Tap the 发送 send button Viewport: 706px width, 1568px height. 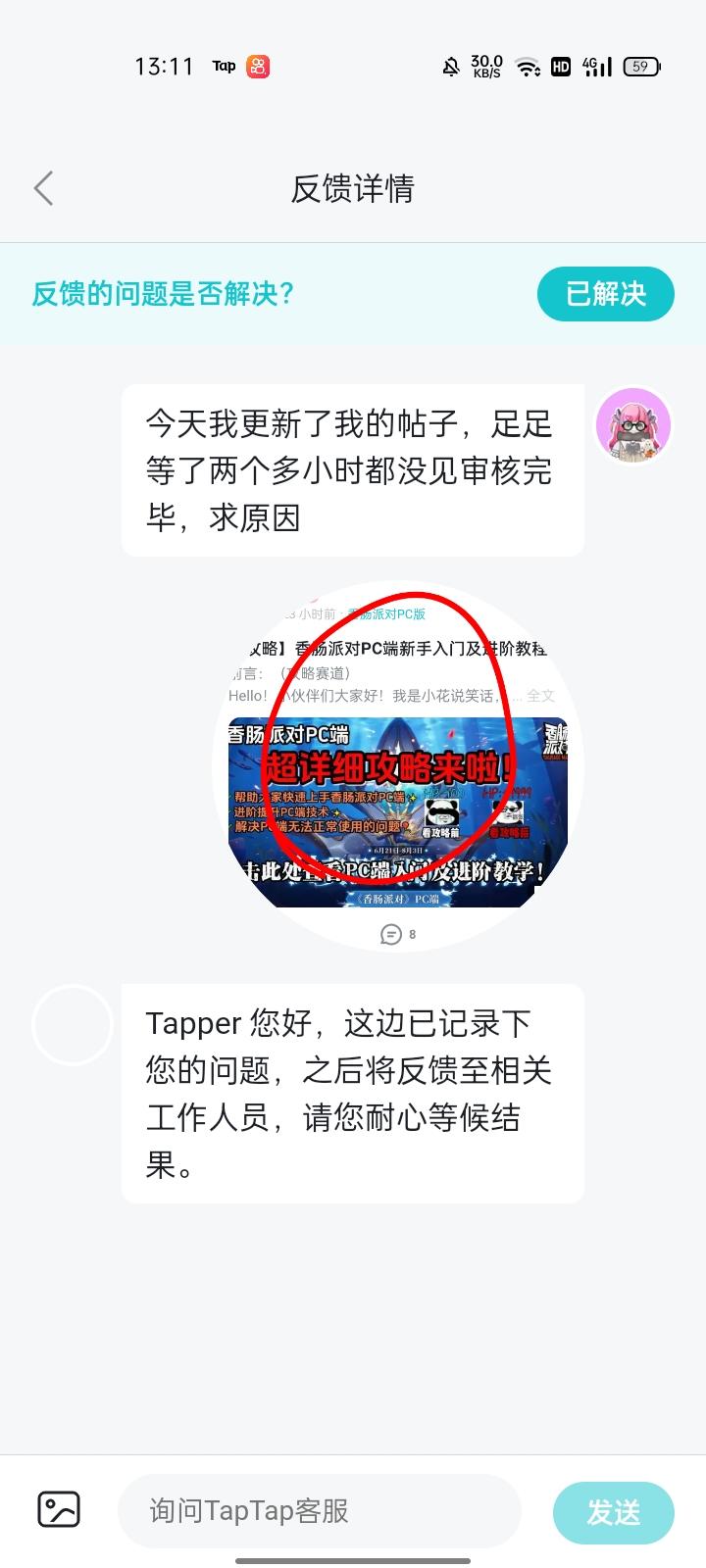click(614, 1513)
